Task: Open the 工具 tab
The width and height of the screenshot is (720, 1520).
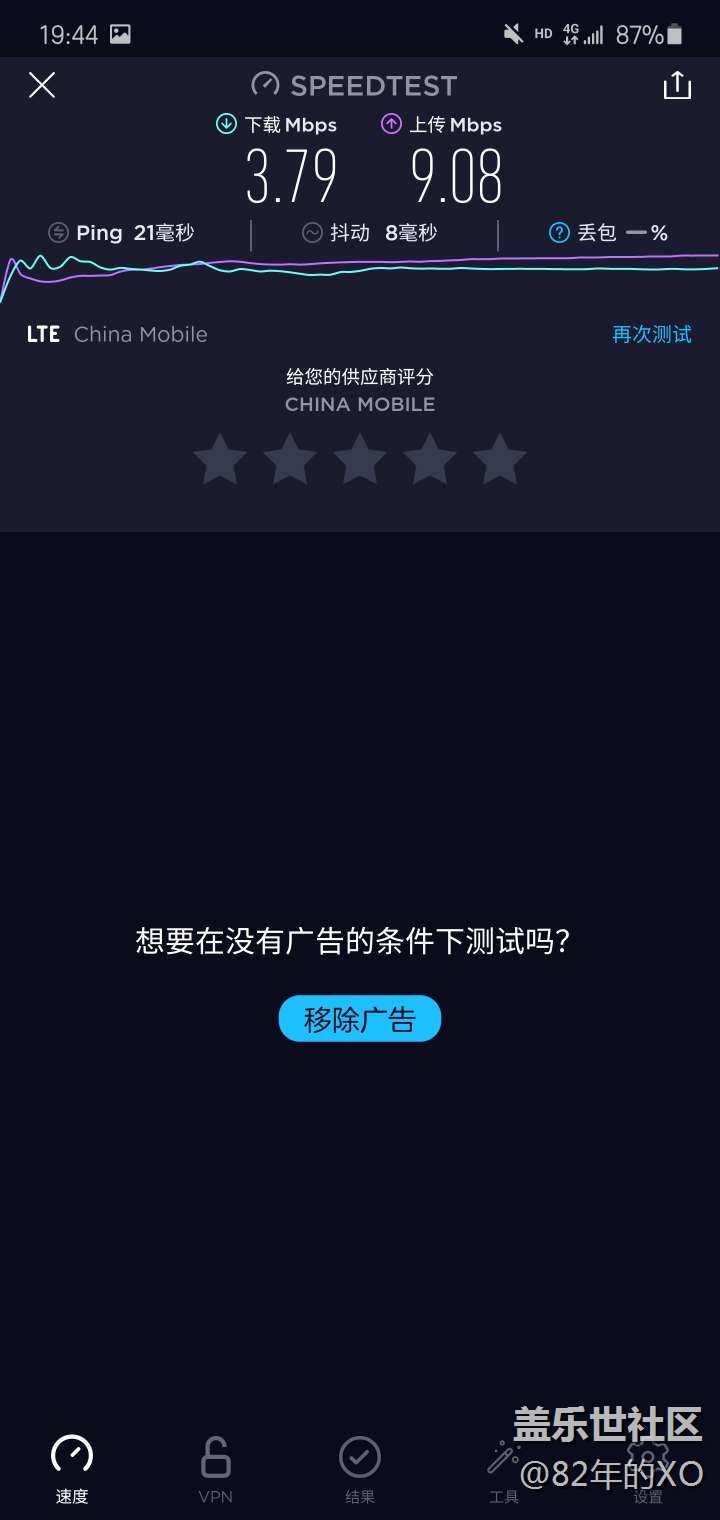Action: click(503, 1468)
